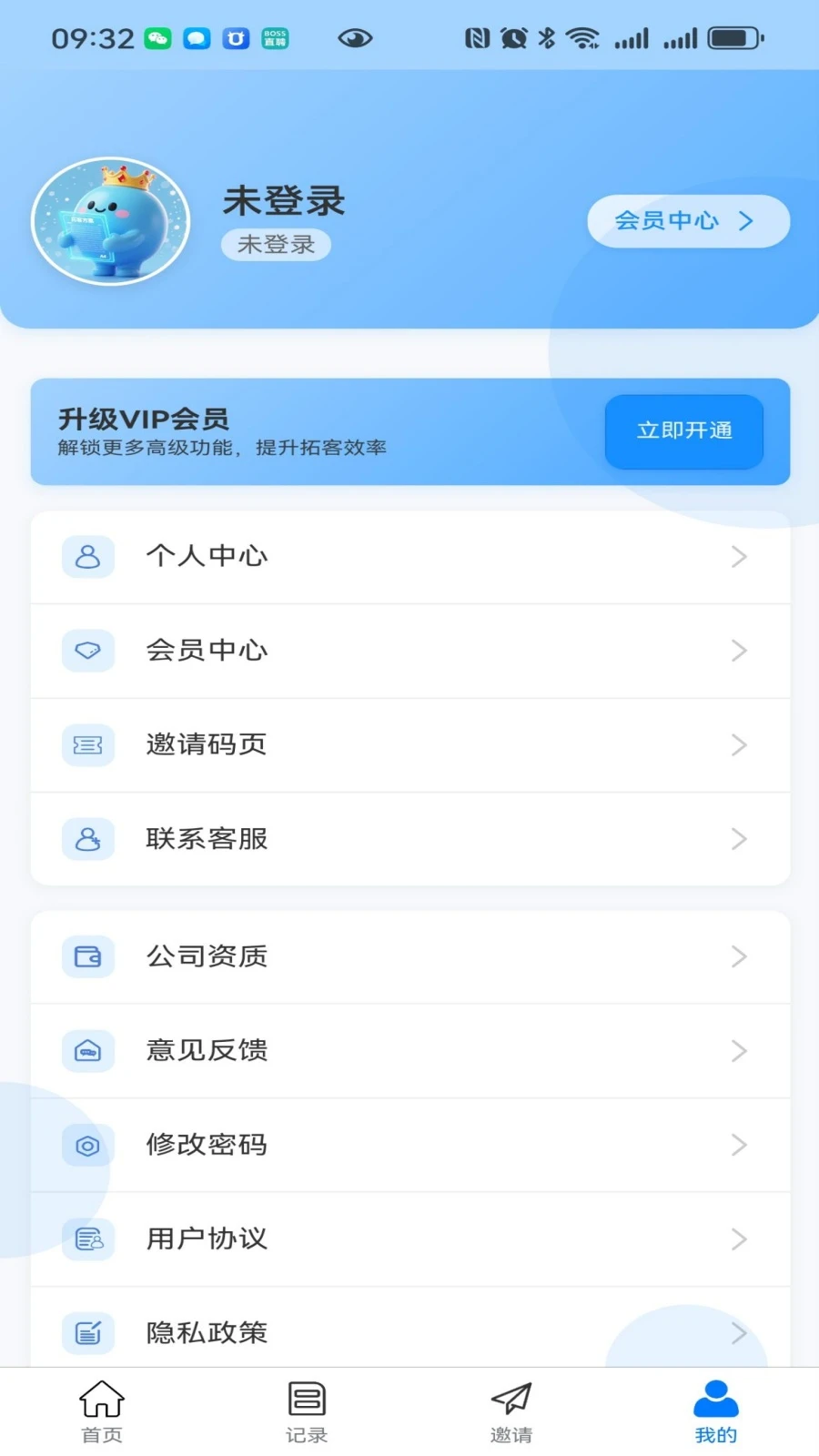Tap the profile avatar image

click(110, 221)
